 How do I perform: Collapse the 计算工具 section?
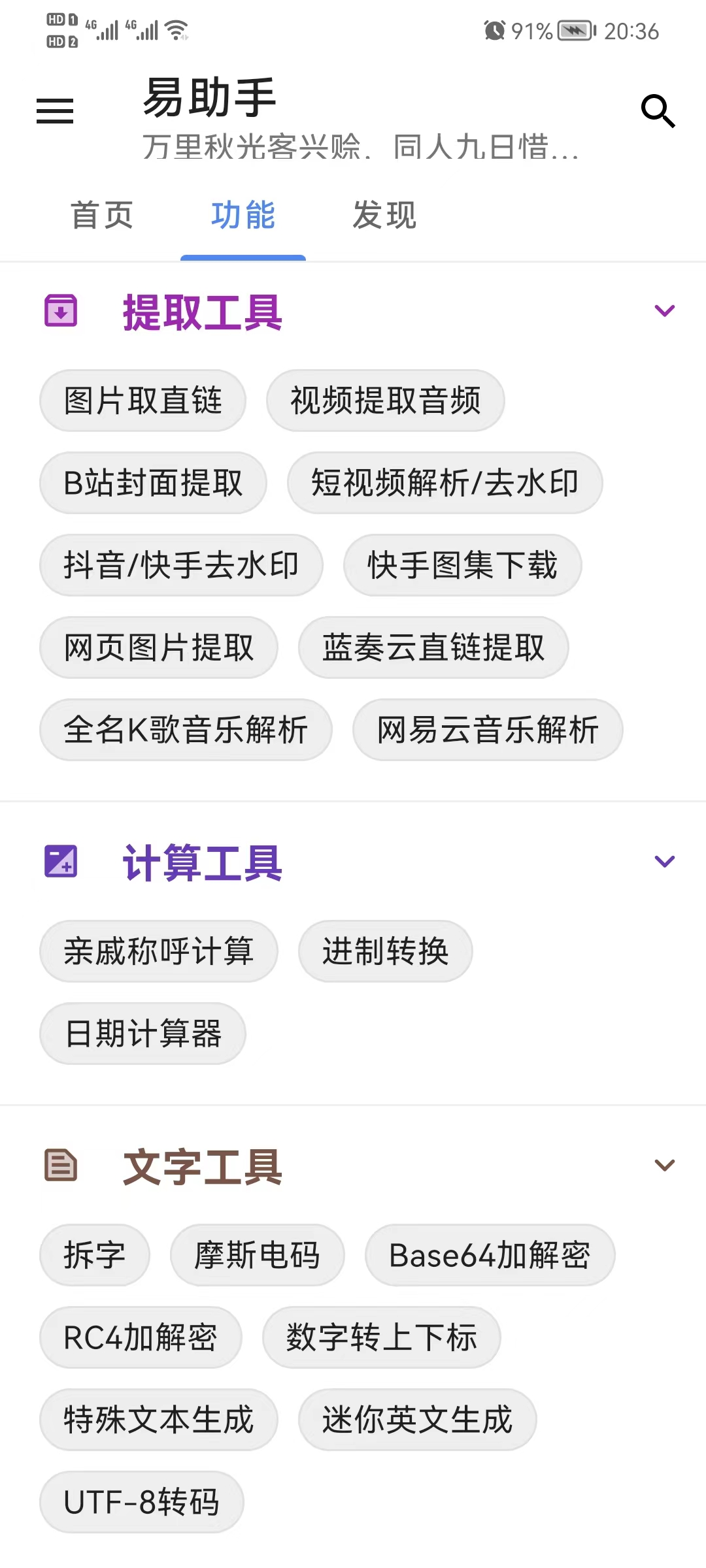[x=664, y=862]
